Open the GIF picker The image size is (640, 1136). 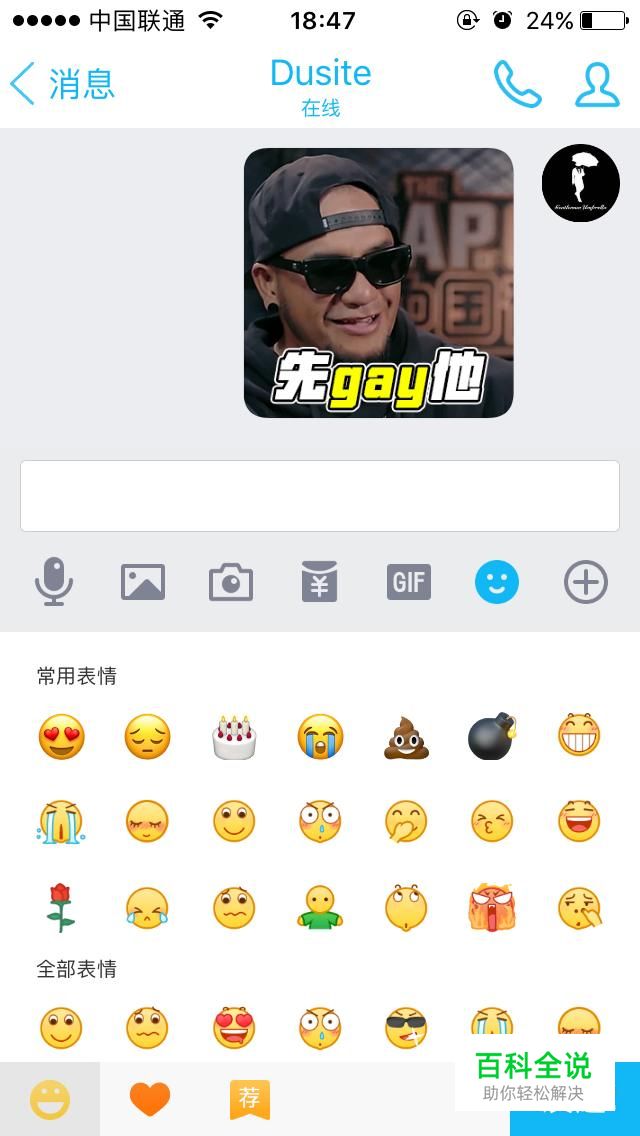pos(408,582)
